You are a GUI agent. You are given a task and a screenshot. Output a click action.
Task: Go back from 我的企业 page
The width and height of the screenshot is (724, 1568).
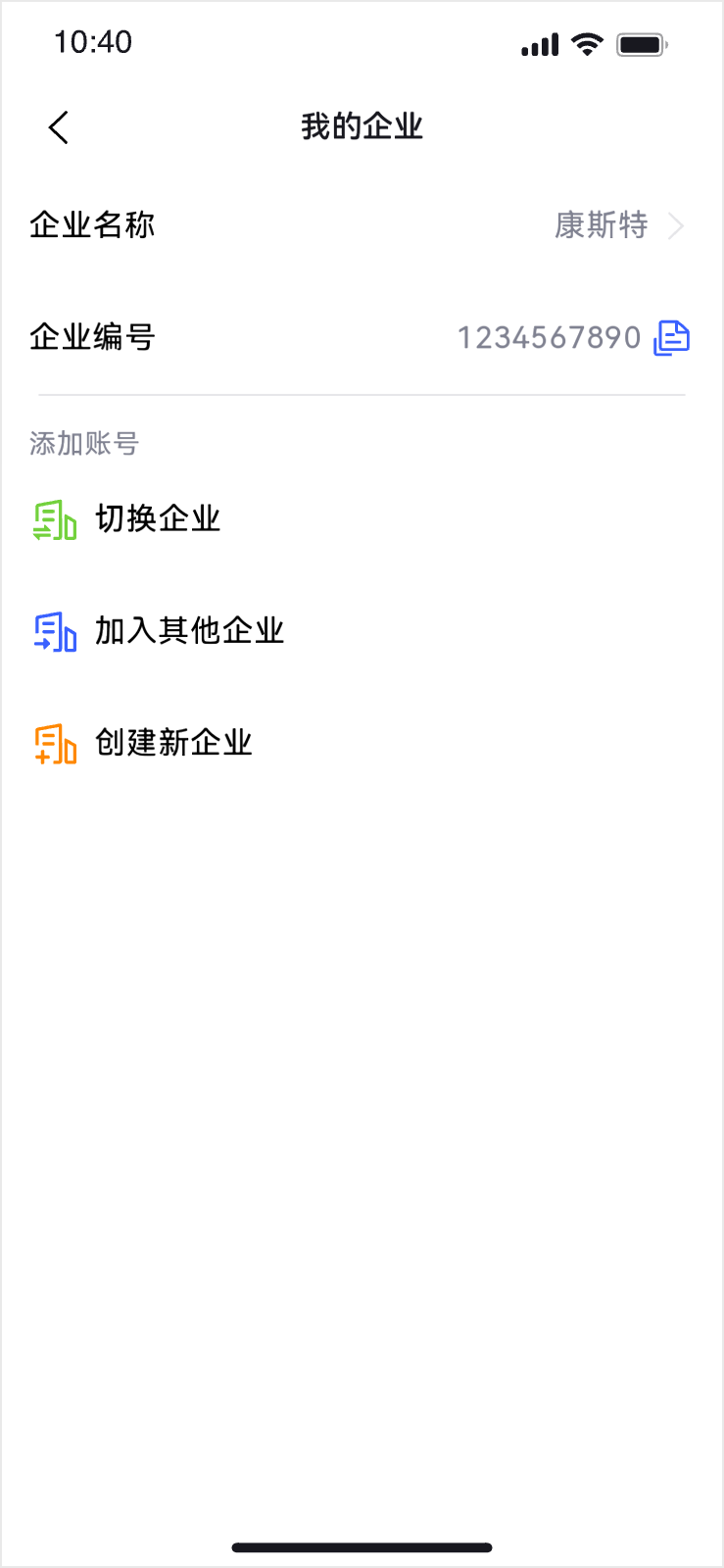(59, 127)
